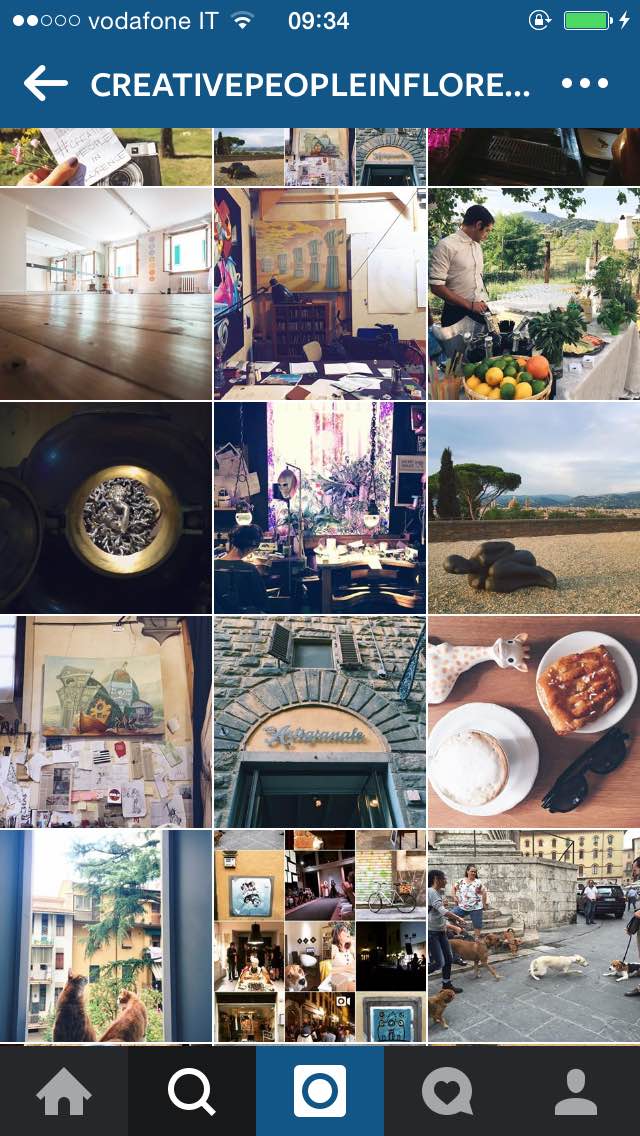View the man at the citrus fruit table photo
Screen dimensions: 640x1136
click(x=533, y=294)
